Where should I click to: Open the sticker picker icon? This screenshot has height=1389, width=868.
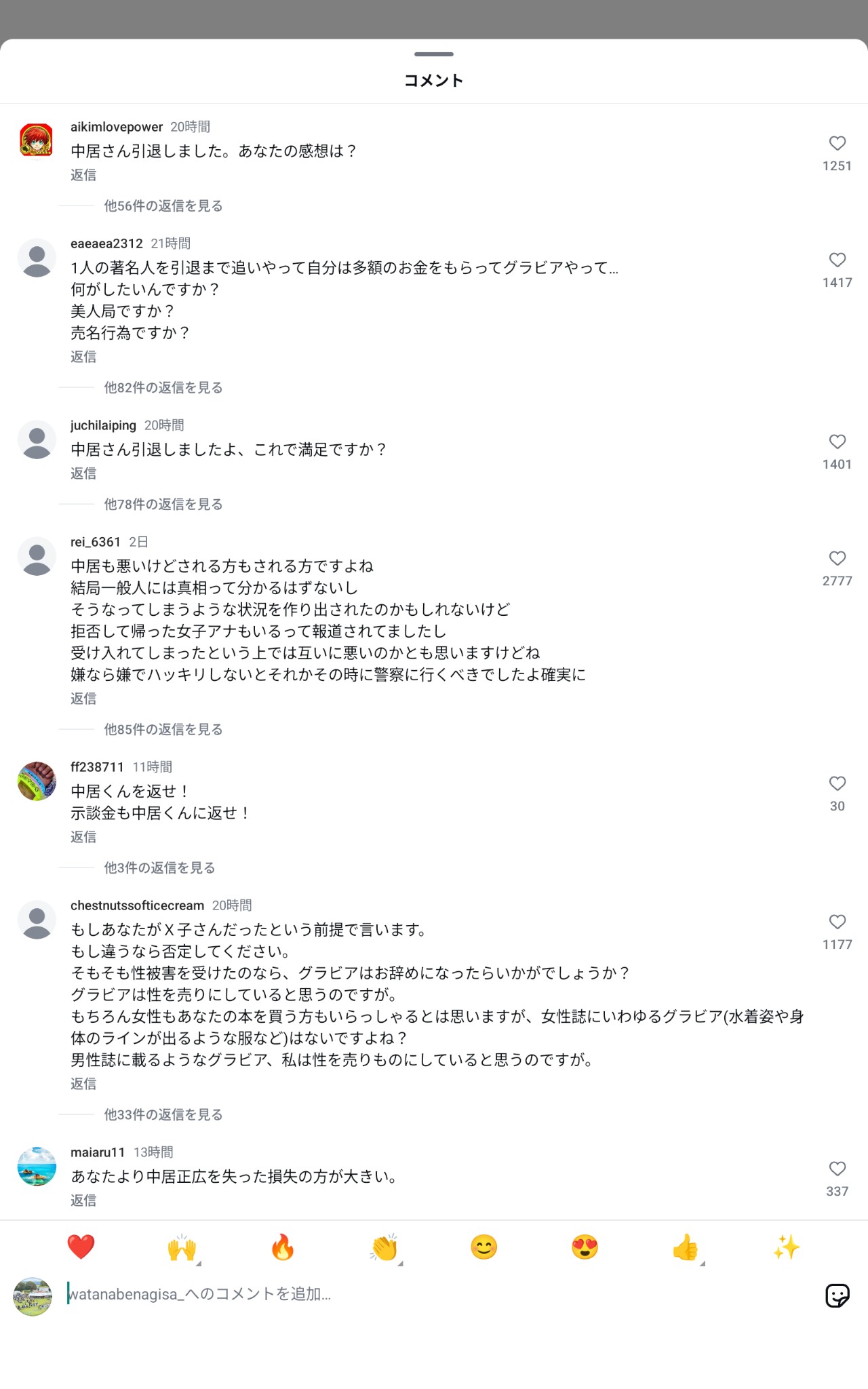coord(837,1295)
